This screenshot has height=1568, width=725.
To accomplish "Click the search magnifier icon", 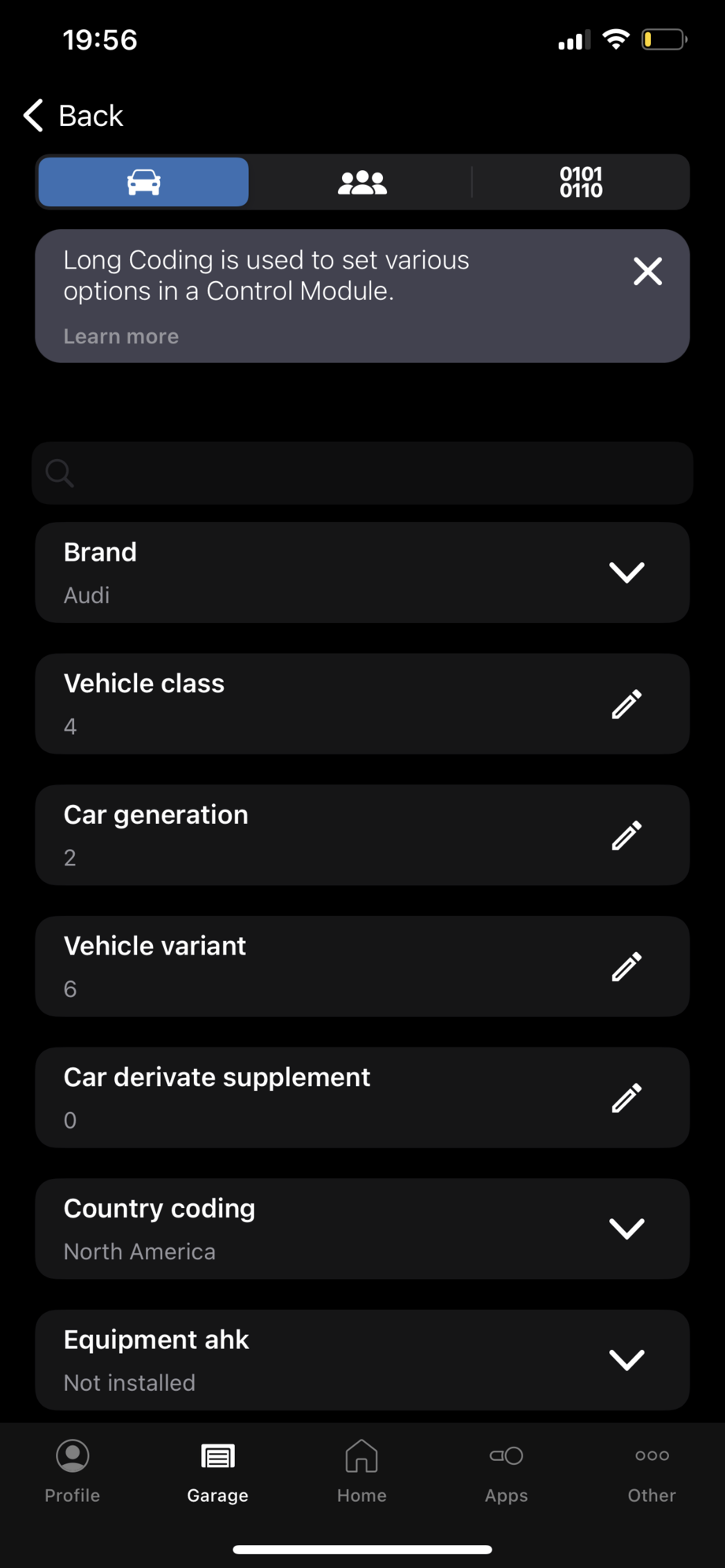I will pyautogui.click(x=60, y=473).
